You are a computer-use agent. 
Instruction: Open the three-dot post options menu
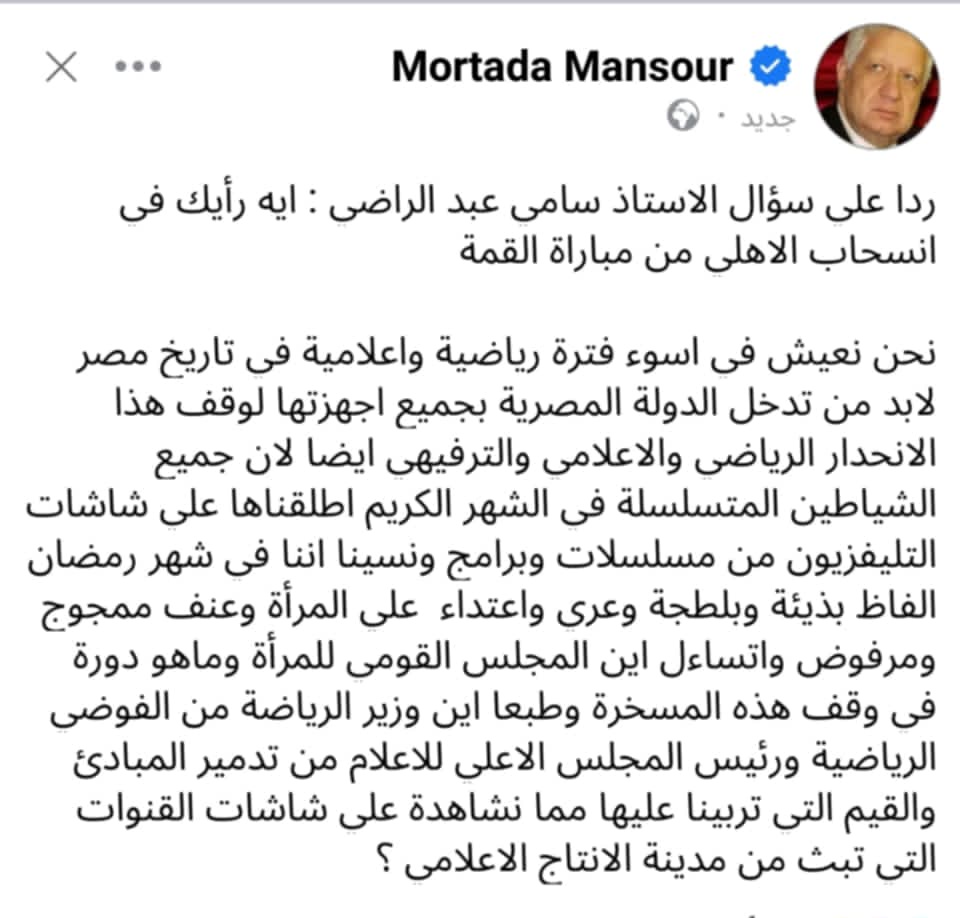point(138,66)
